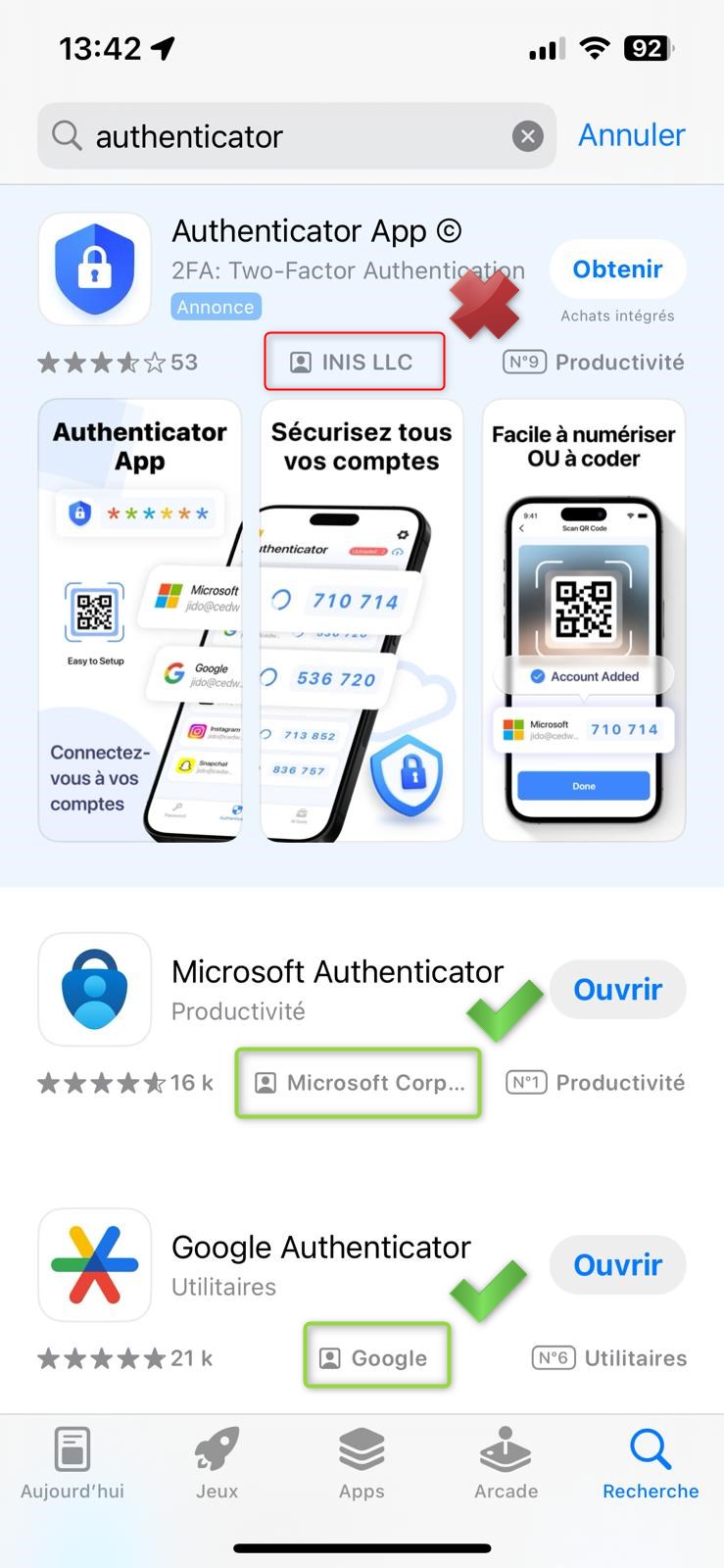
Task: Tap Obtenir for Authenticator App
Action: tap(617, 269)
